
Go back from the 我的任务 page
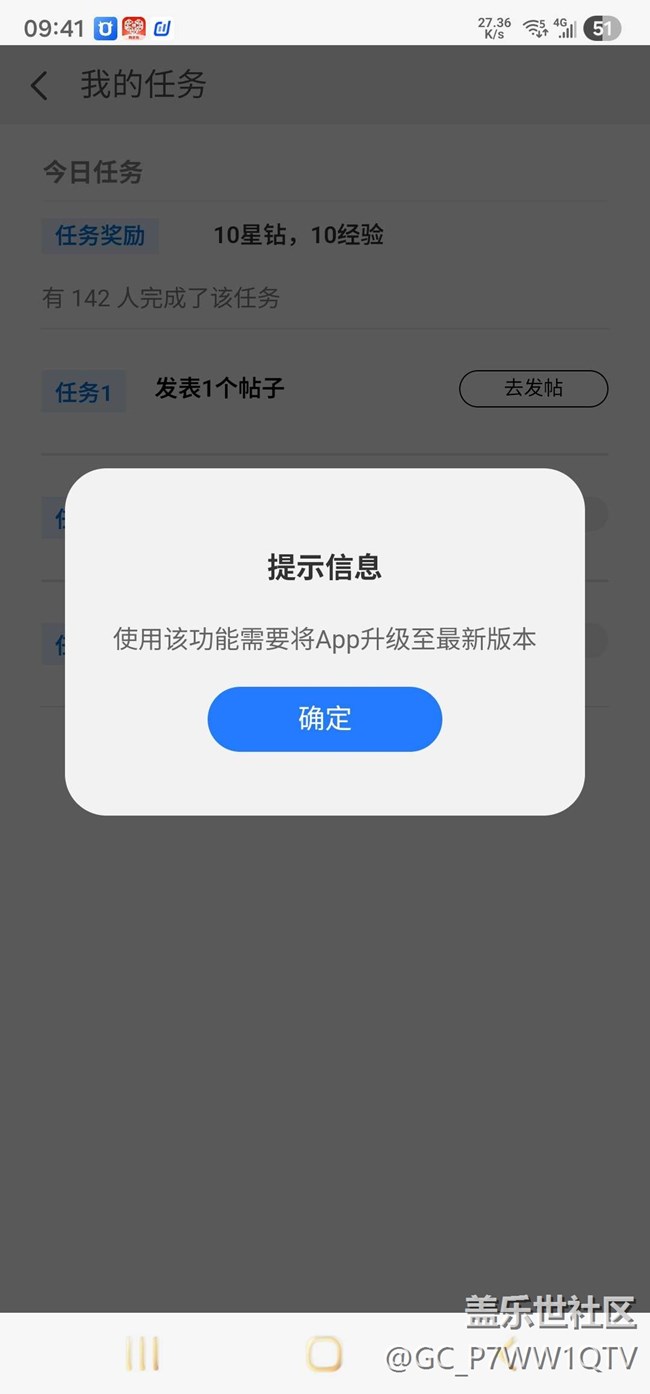[x=39, y=86]
